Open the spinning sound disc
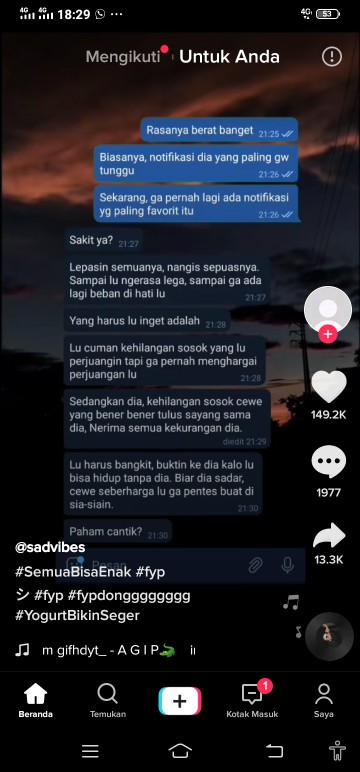Viewport: 360px width, 772px height. click(329, 636)
